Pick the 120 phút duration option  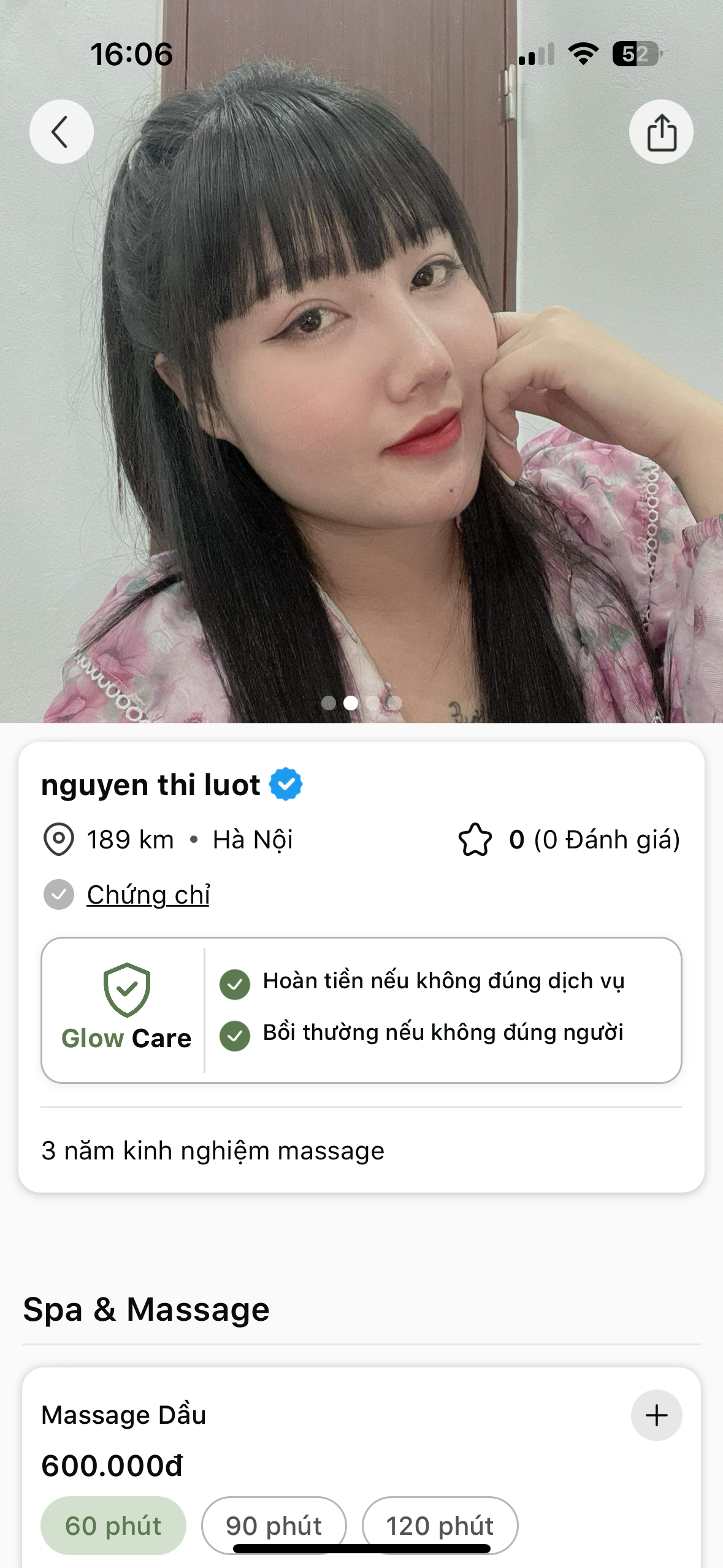[x=440, y=1524]
